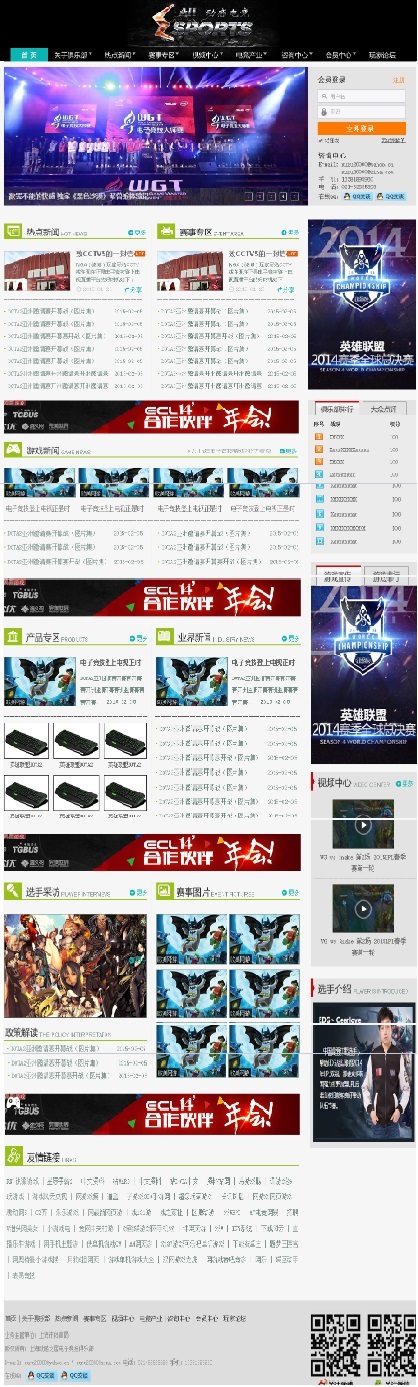Open more of the 产品专区 section

138,638
